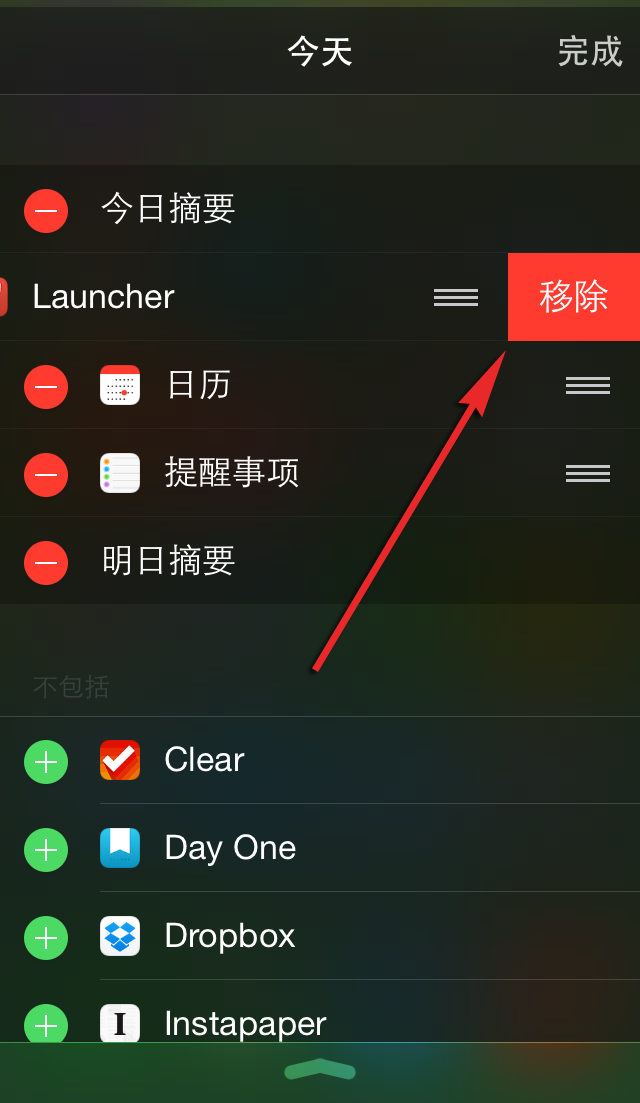Tap 完成 to finish editing
The image size is (640, 1103).
pos(590,51)
